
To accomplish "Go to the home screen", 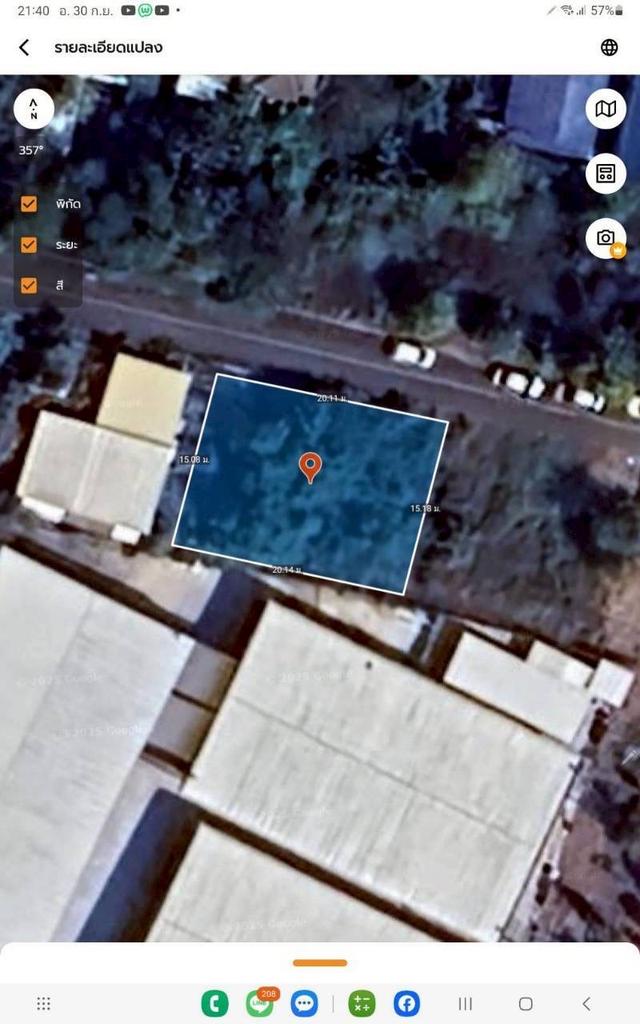I will (525, 1003).
